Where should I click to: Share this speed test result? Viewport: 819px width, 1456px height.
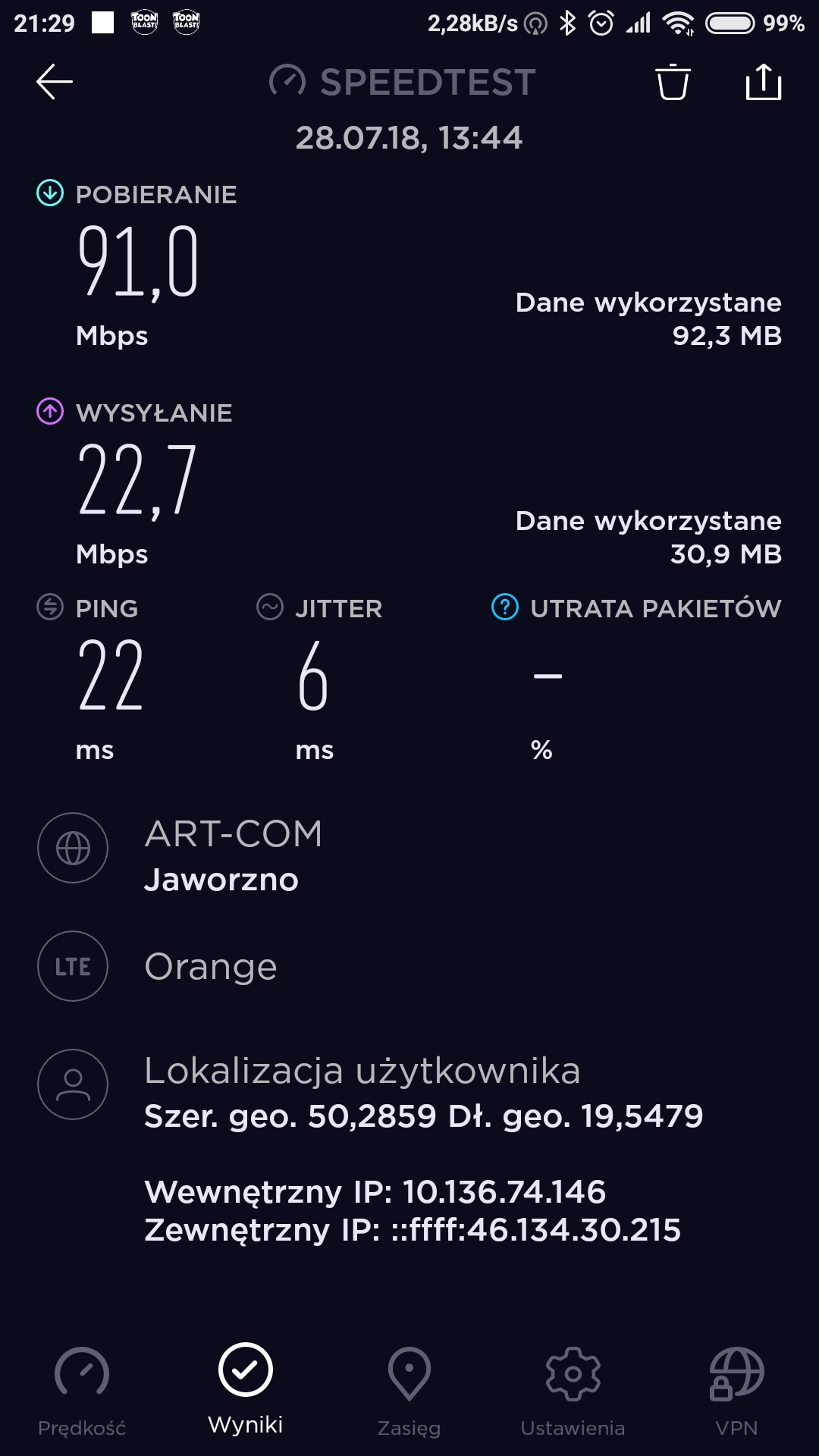[x=763, y=82]
